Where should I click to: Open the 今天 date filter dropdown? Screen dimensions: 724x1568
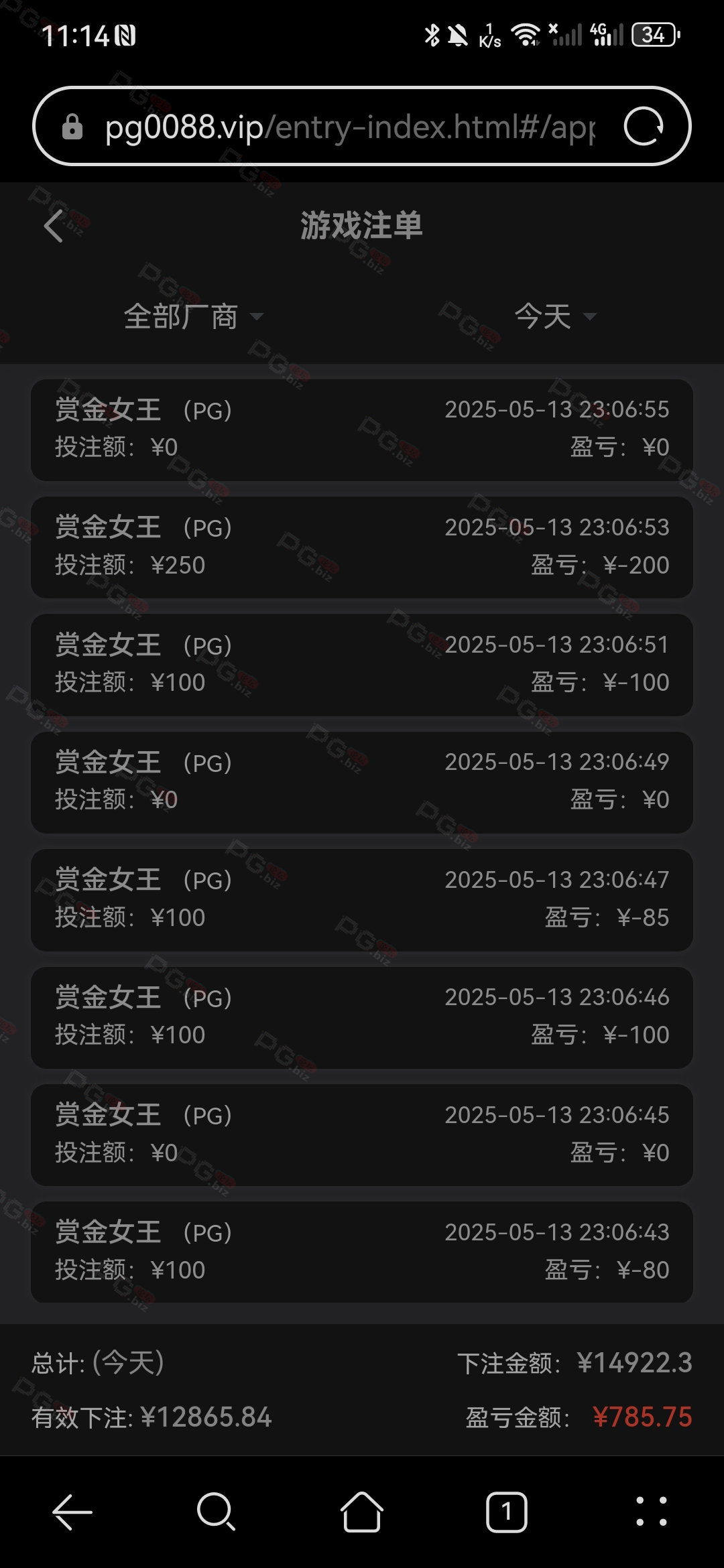[555, 316]
